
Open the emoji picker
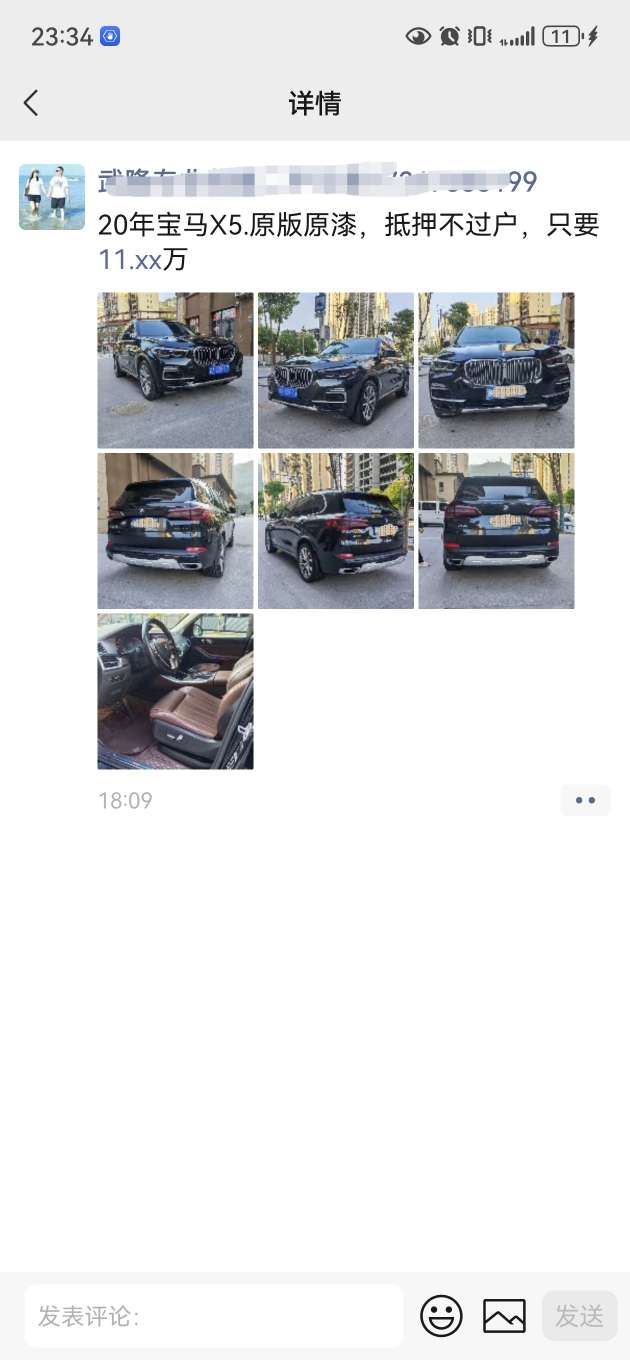click(x=441, y=1316)
